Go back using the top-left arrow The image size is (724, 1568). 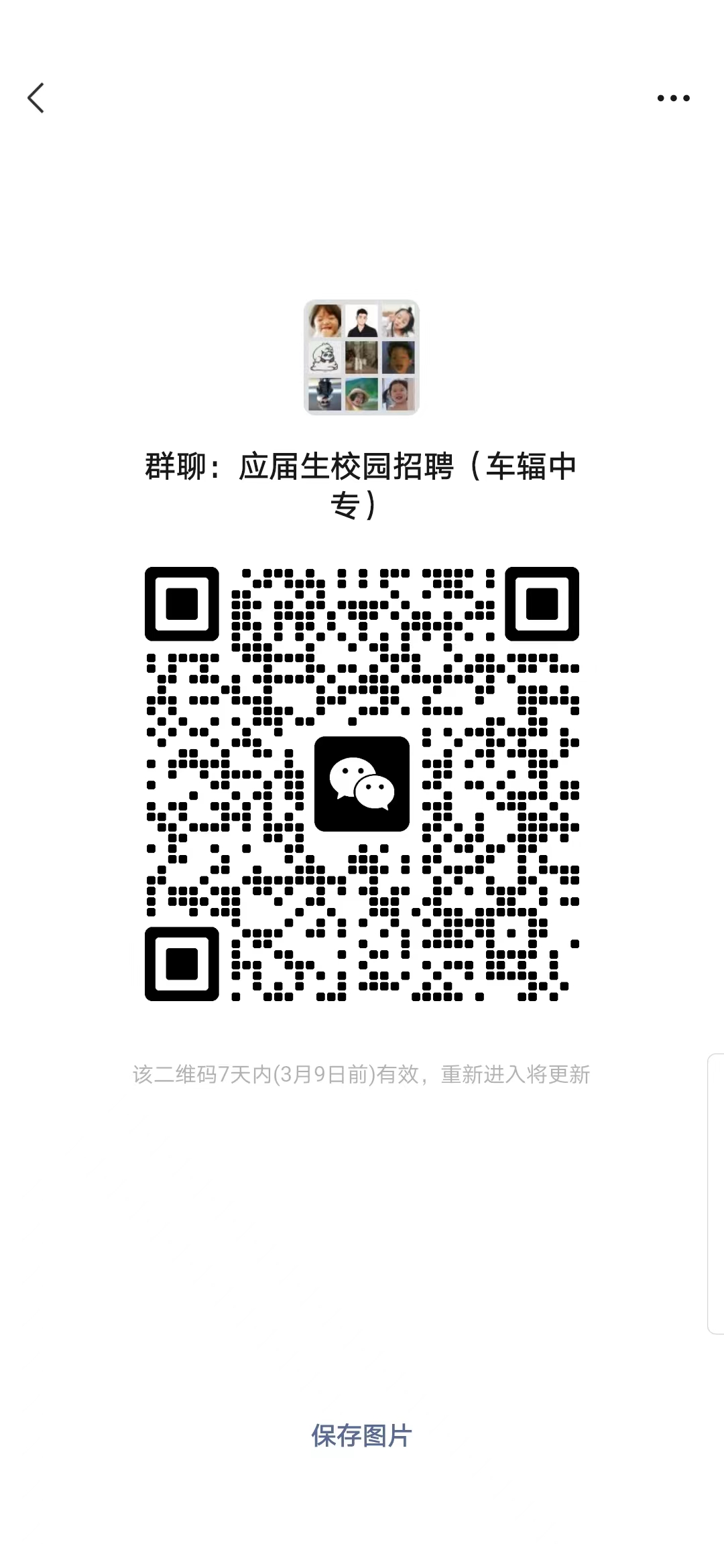pyautogui.click(x=36, y=98)
